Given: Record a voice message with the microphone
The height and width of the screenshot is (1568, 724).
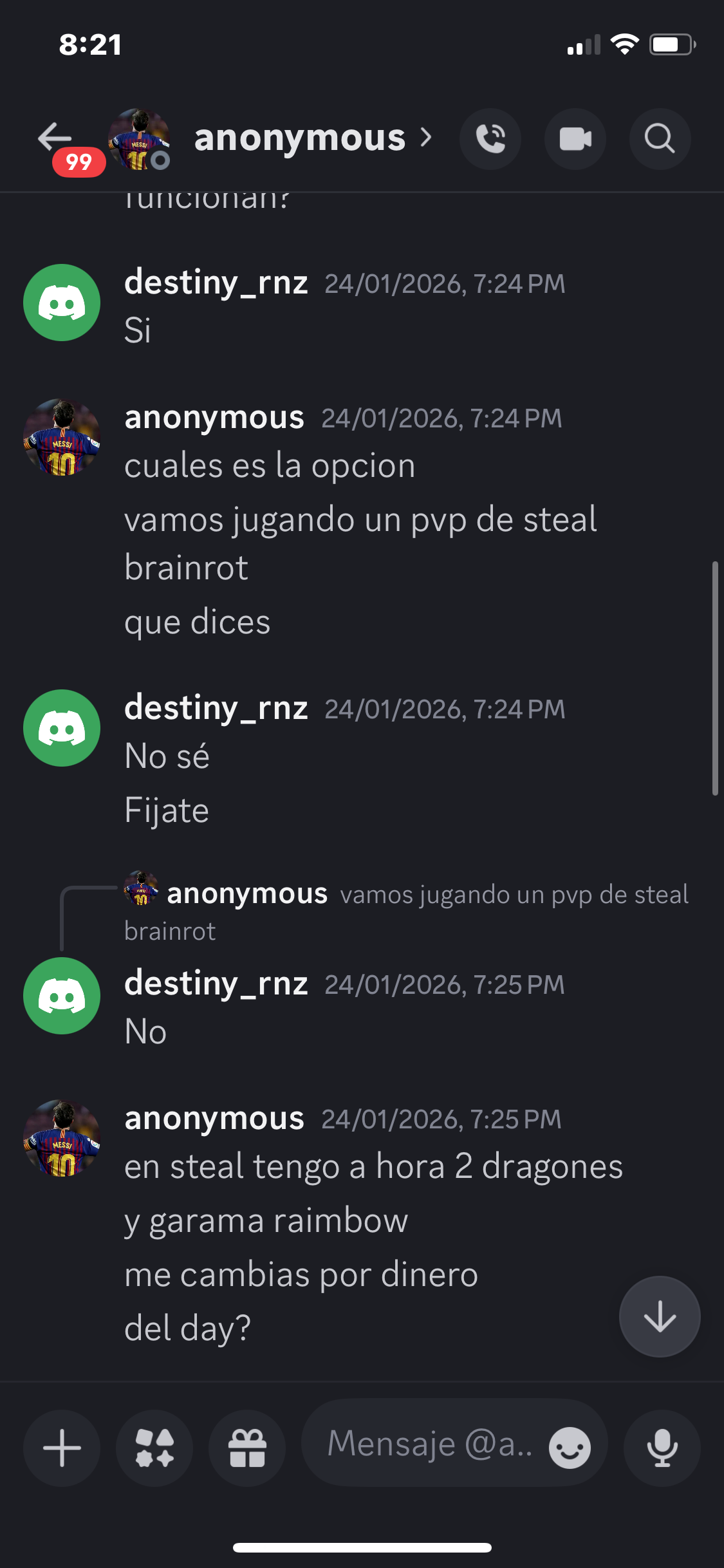Looking at the screenshot, I should [x=662, y=1448].
